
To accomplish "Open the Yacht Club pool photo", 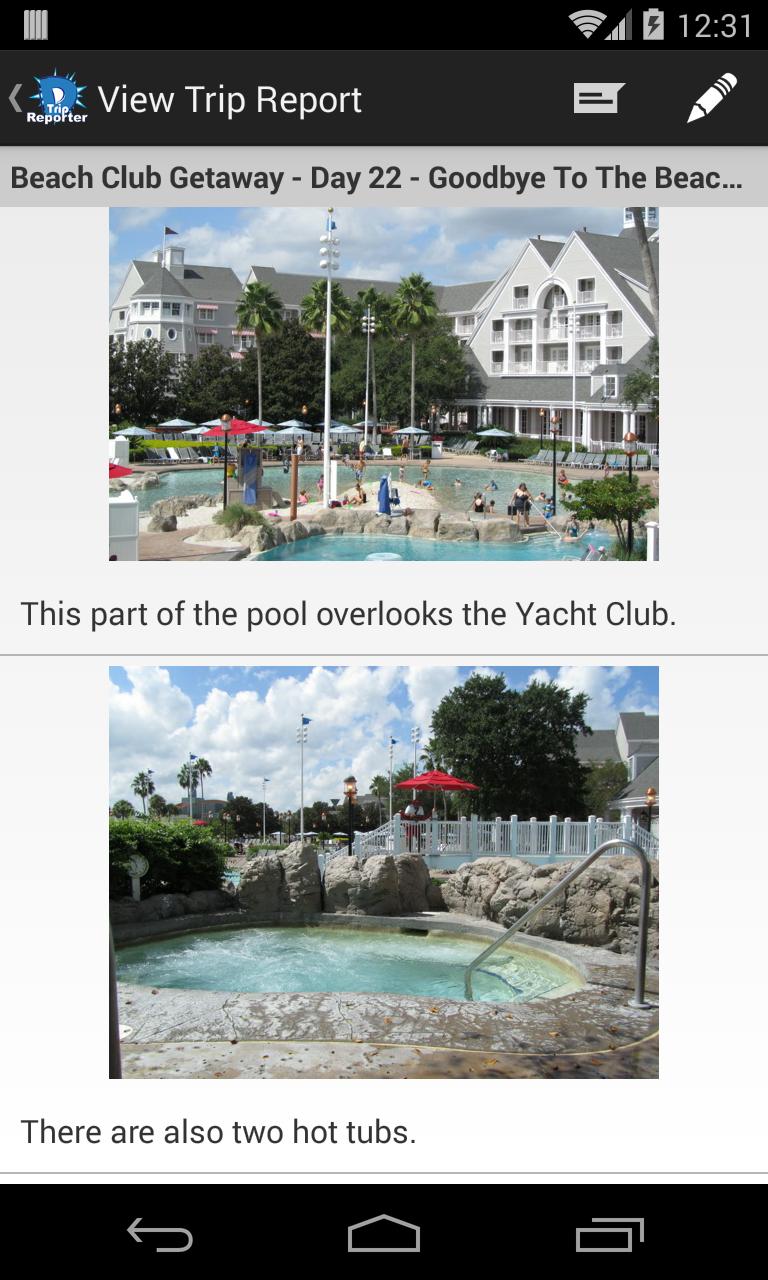I will click(384, 384).
